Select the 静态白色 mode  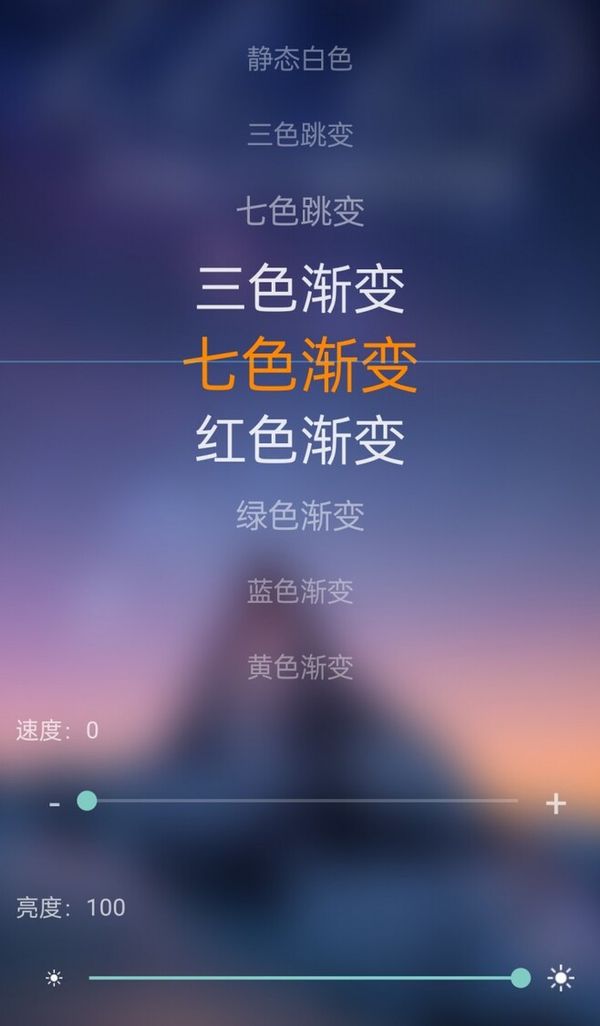tap(300, 59)
